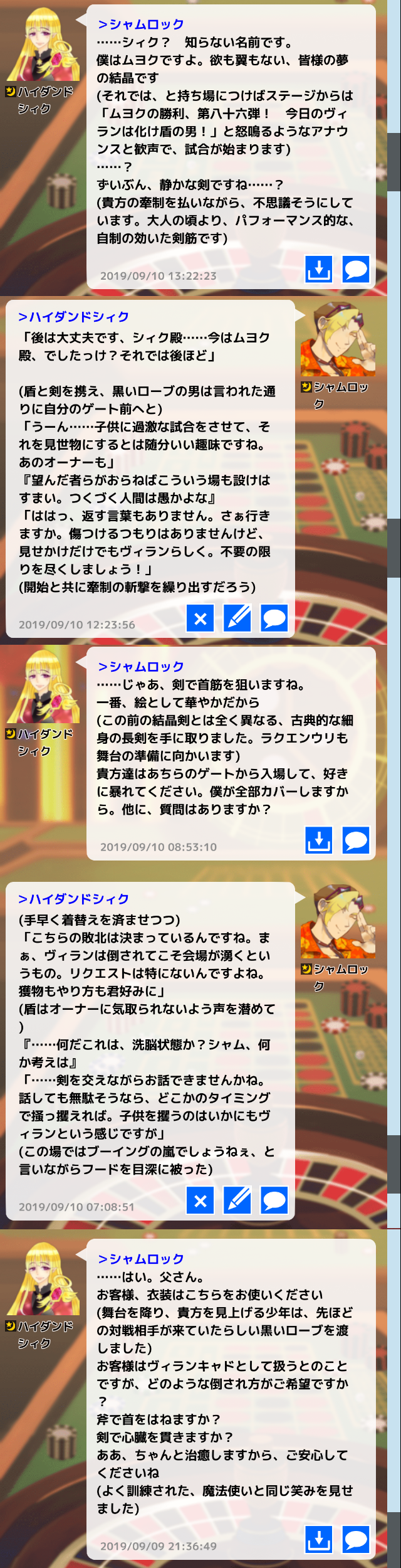Image resolution: width=401 pixels, height=1568 pixels.
Task: Open >シャムロック link in 21:36:49 message
Action: coord(141,1259)
